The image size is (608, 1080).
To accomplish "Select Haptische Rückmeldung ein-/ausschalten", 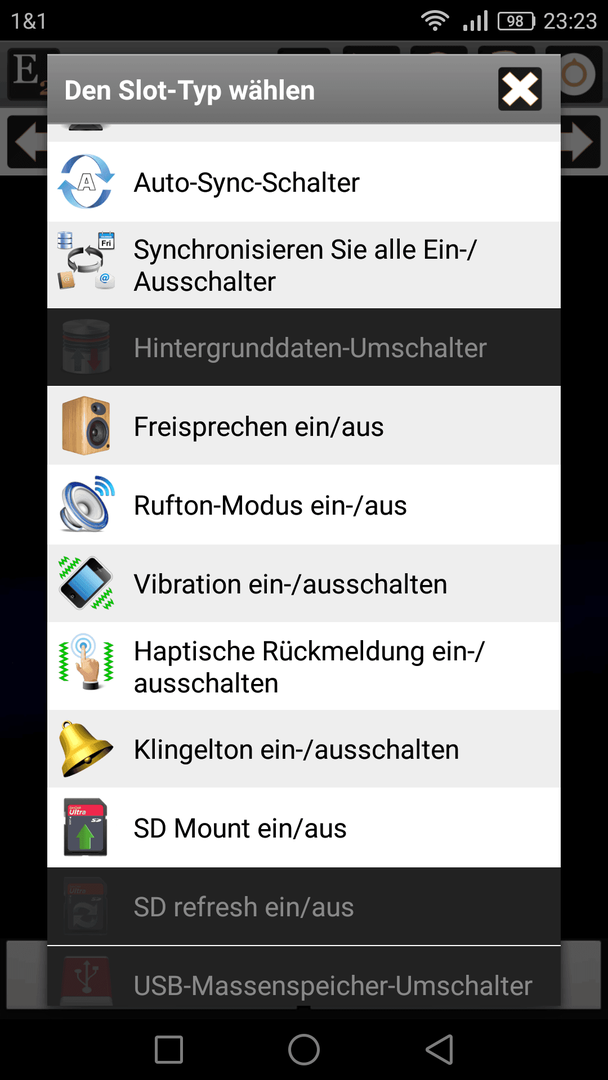I will tap(304, 666).
